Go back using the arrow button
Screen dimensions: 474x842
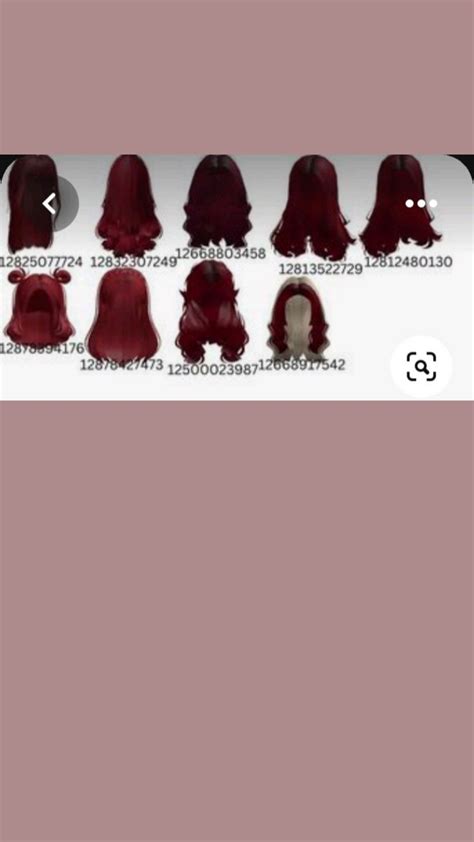pyautogui.click(x=50, y=204)
